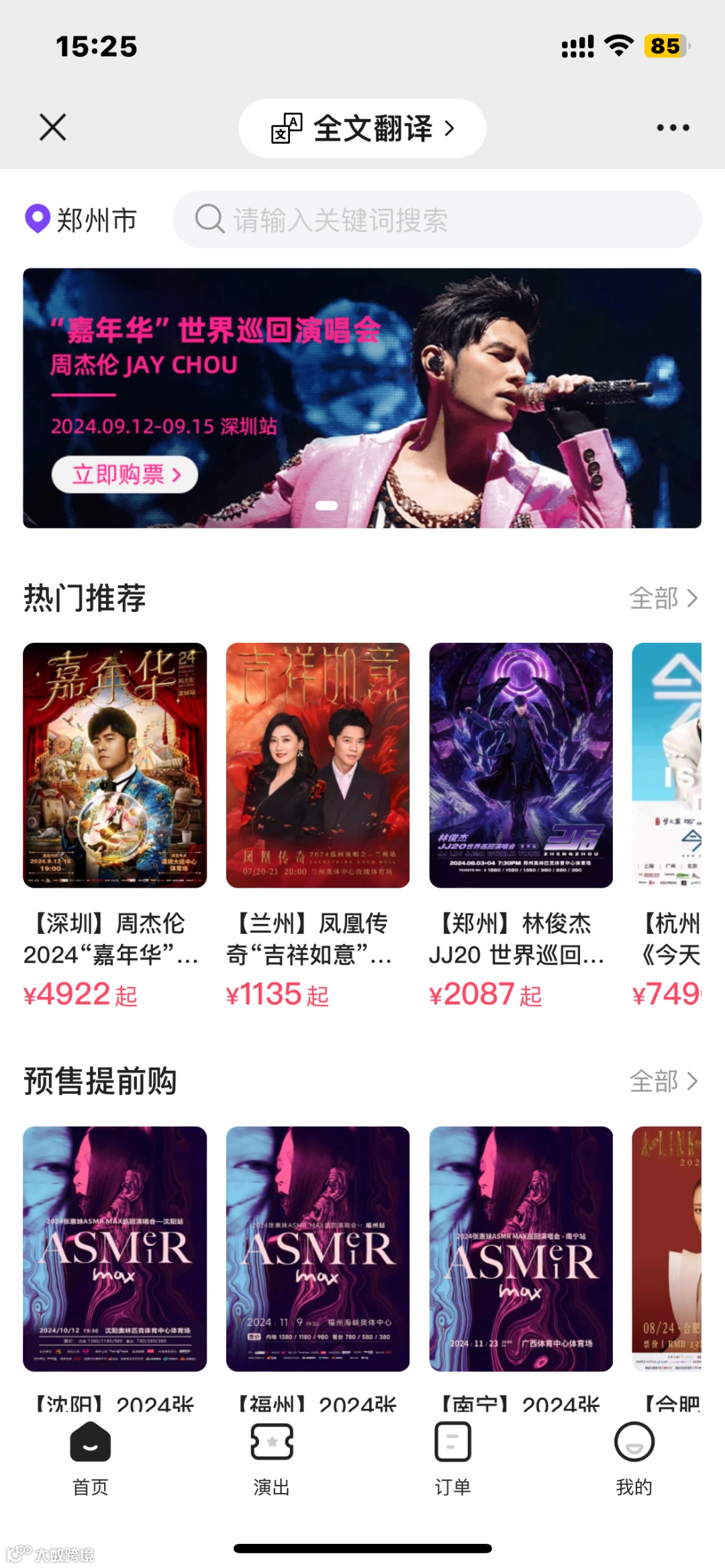Screen dimensions: 725x1568
Task: Open the partially visible 【合肥】 presale card
Action: (667, 1248)
